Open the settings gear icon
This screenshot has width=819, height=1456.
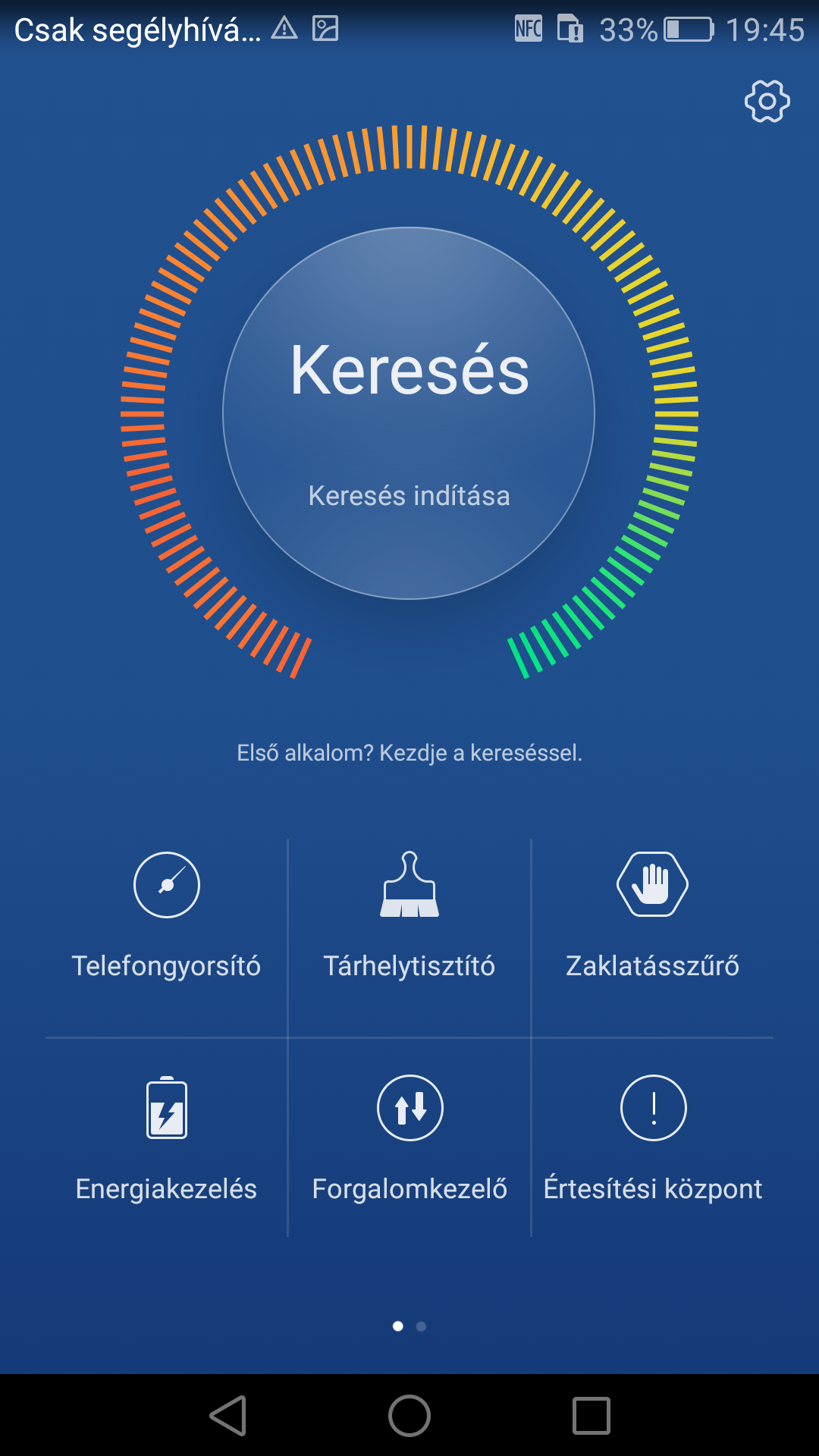pyautogui.click(x=767, y=101)
